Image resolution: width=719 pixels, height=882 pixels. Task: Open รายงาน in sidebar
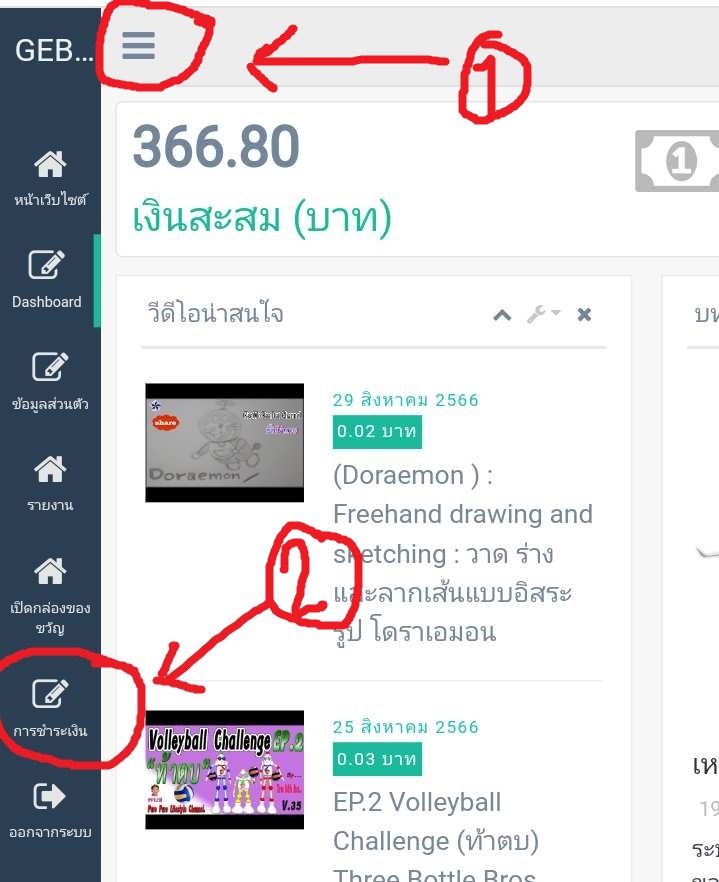(50, 483)
